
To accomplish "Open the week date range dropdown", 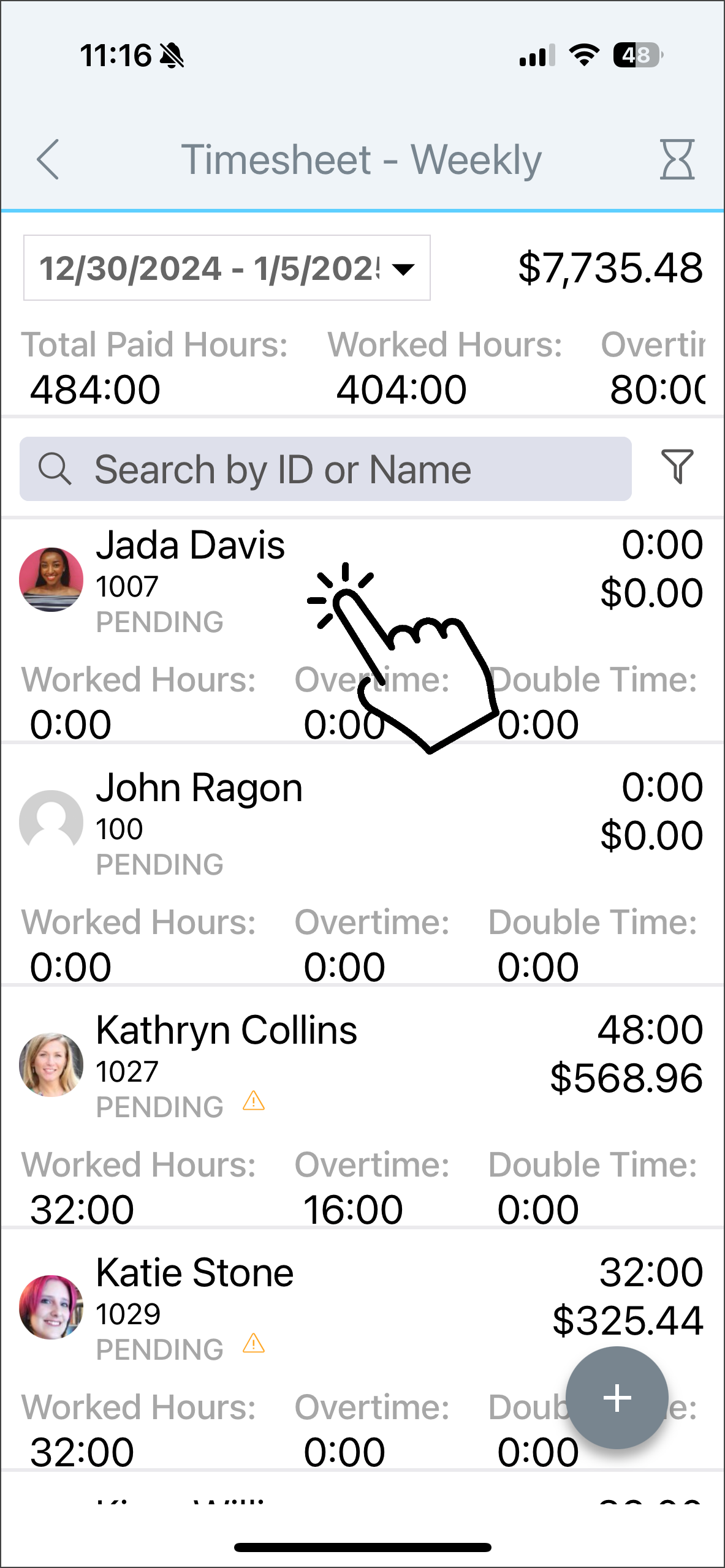I will (x=227, y=268).
